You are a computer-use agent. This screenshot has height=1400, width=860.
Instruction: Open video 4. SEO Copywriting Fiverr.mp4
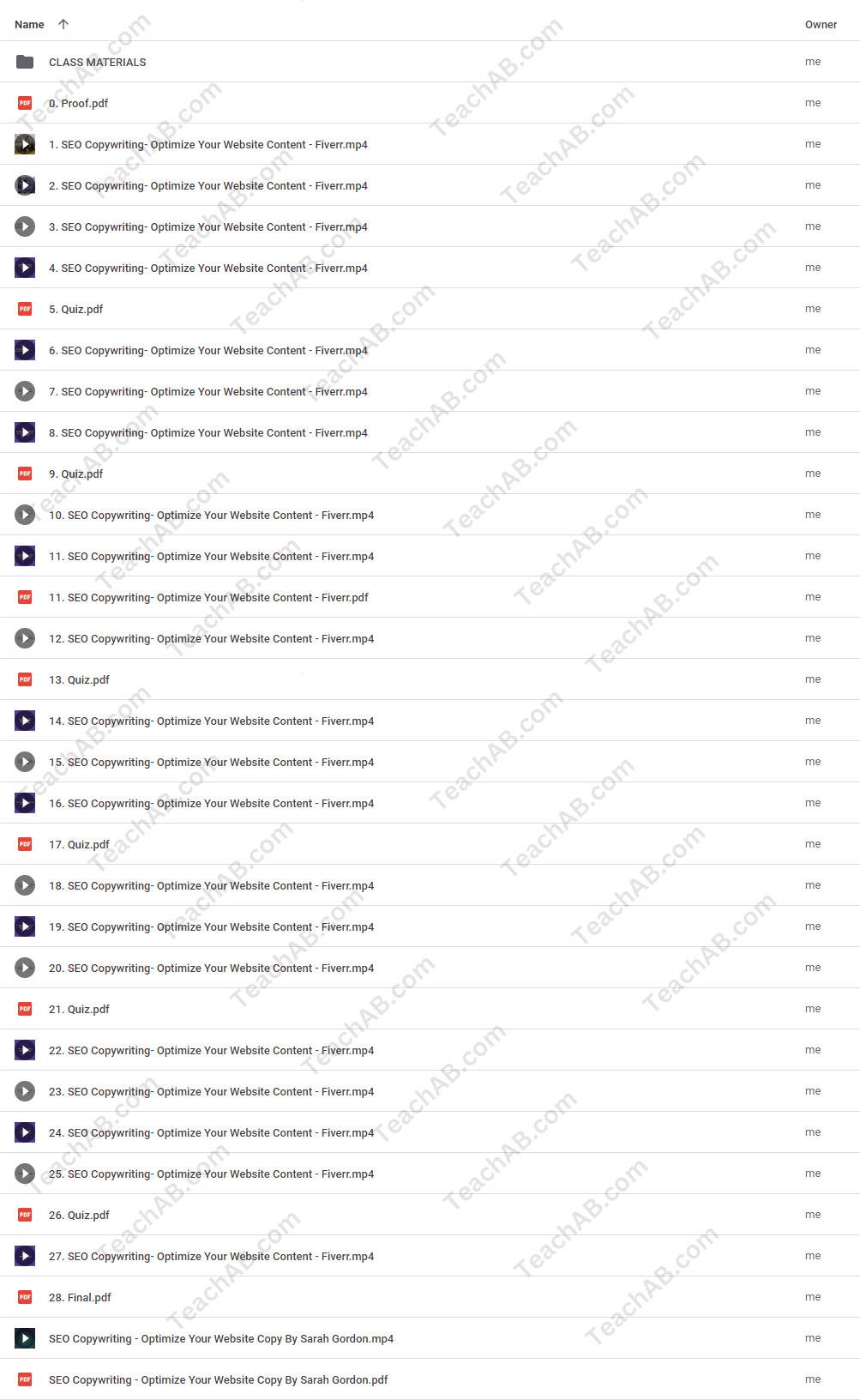pos(207,269)
